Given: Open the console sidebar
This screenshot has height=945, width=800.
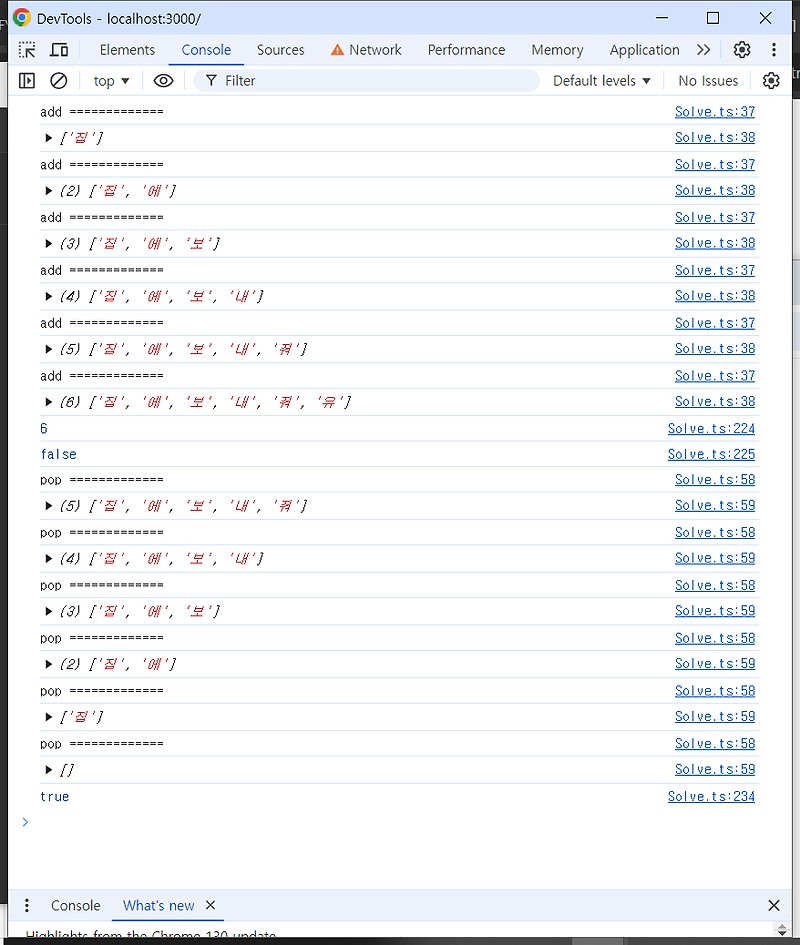Looking at the screenshot, I should click(x=27, y=81).
